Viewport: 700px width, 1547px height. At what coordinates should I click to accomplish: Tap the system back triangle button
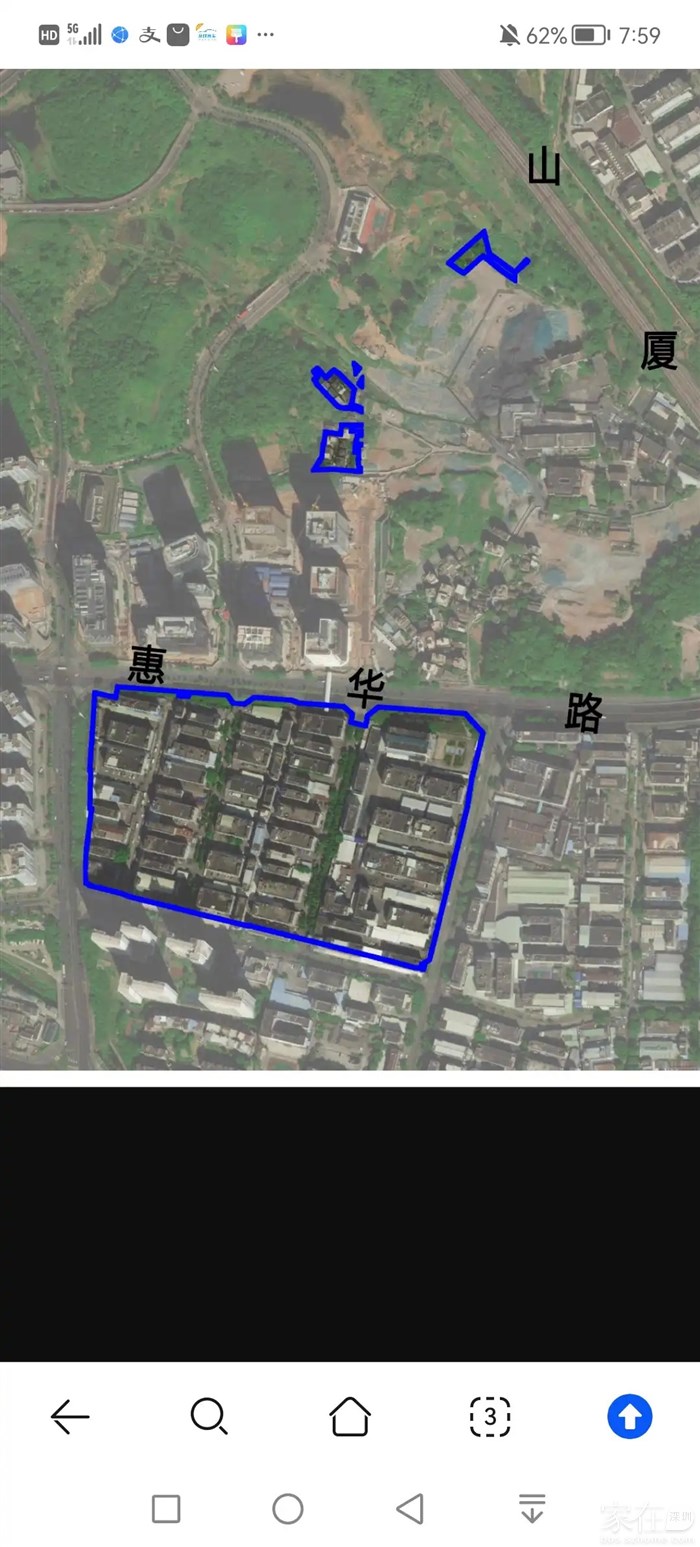(x=409, y=1508)
